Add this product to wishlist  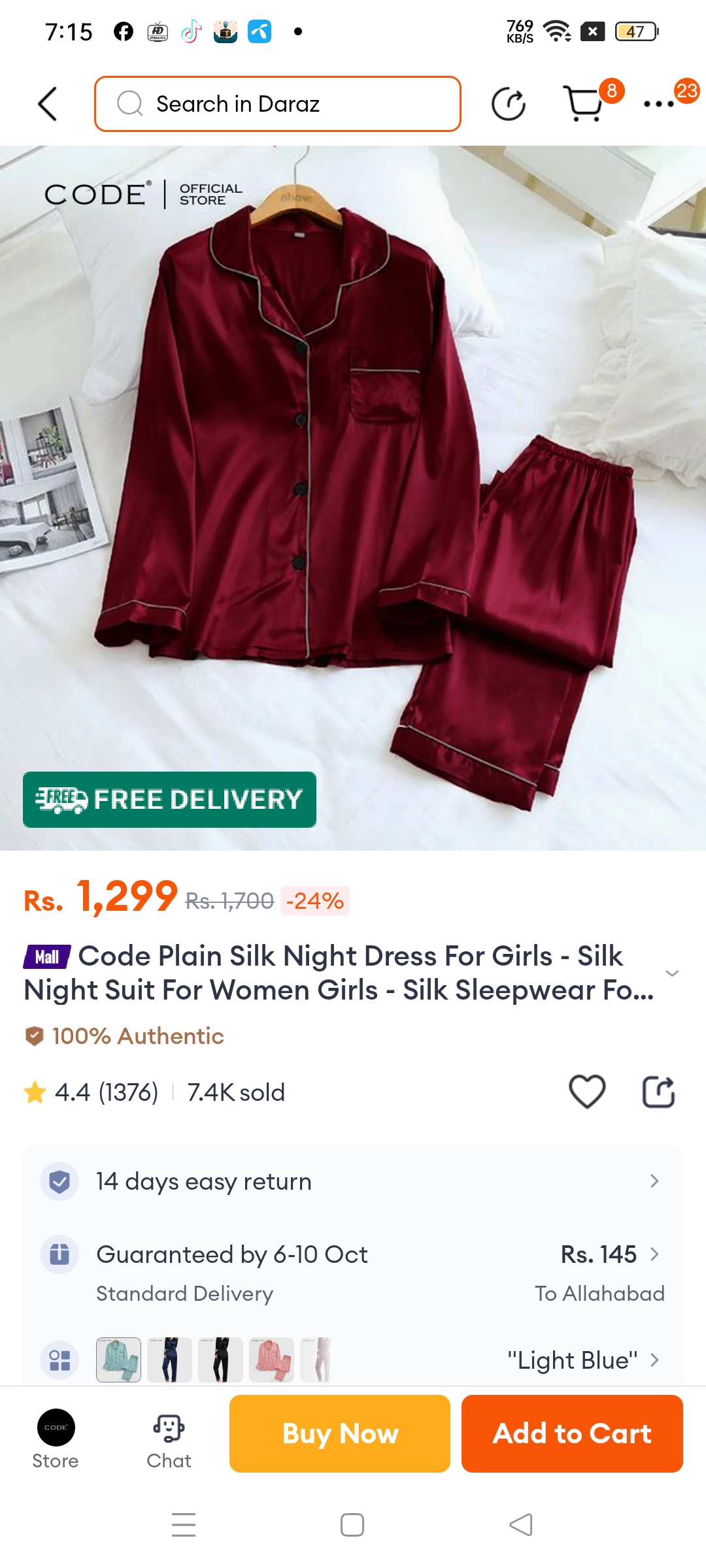point(587,1092)
